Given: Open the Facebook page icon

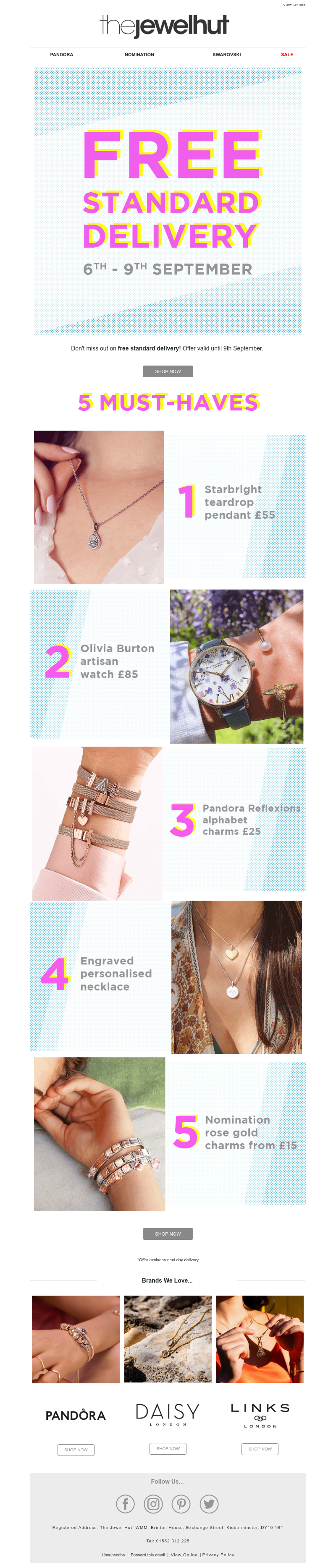Looking at the screenshot, I should [x=126, y=1504].
